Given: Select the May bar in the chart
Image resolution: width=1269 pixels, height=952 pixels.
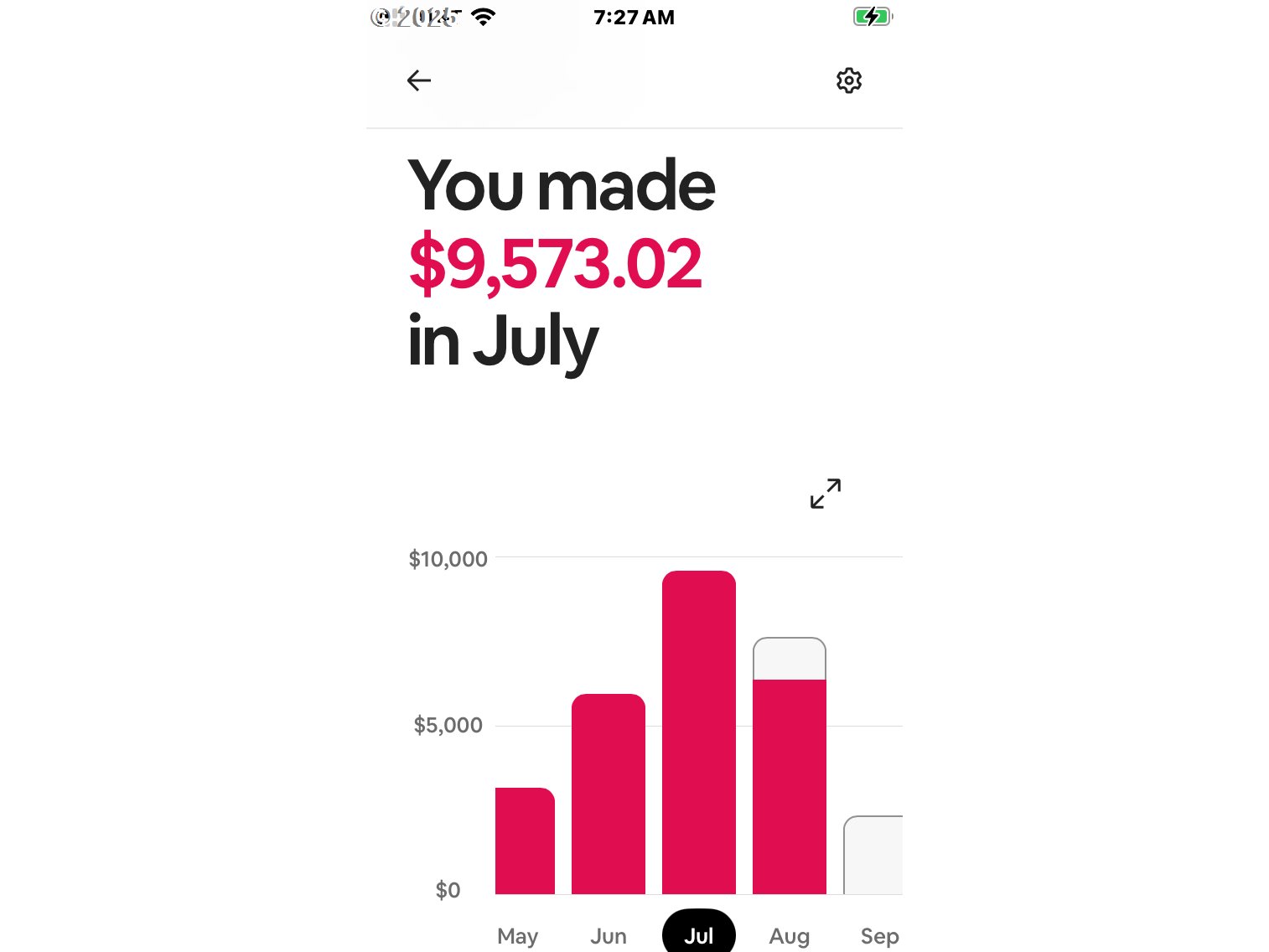Looking at the screenshot, I should pyautogui.click(x=525, y=841).
